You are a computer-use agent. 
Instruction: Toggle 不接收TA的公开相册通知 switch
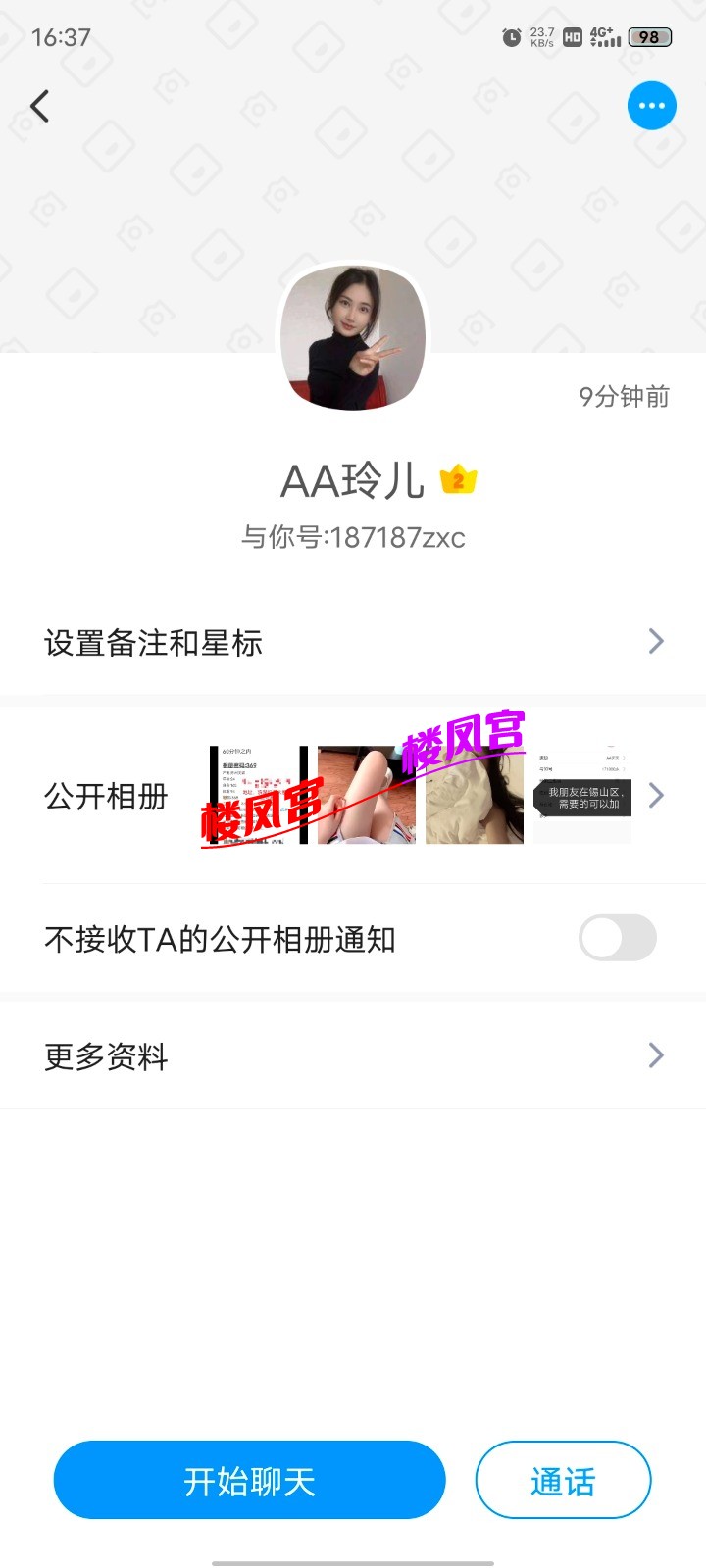click(617, 938)
